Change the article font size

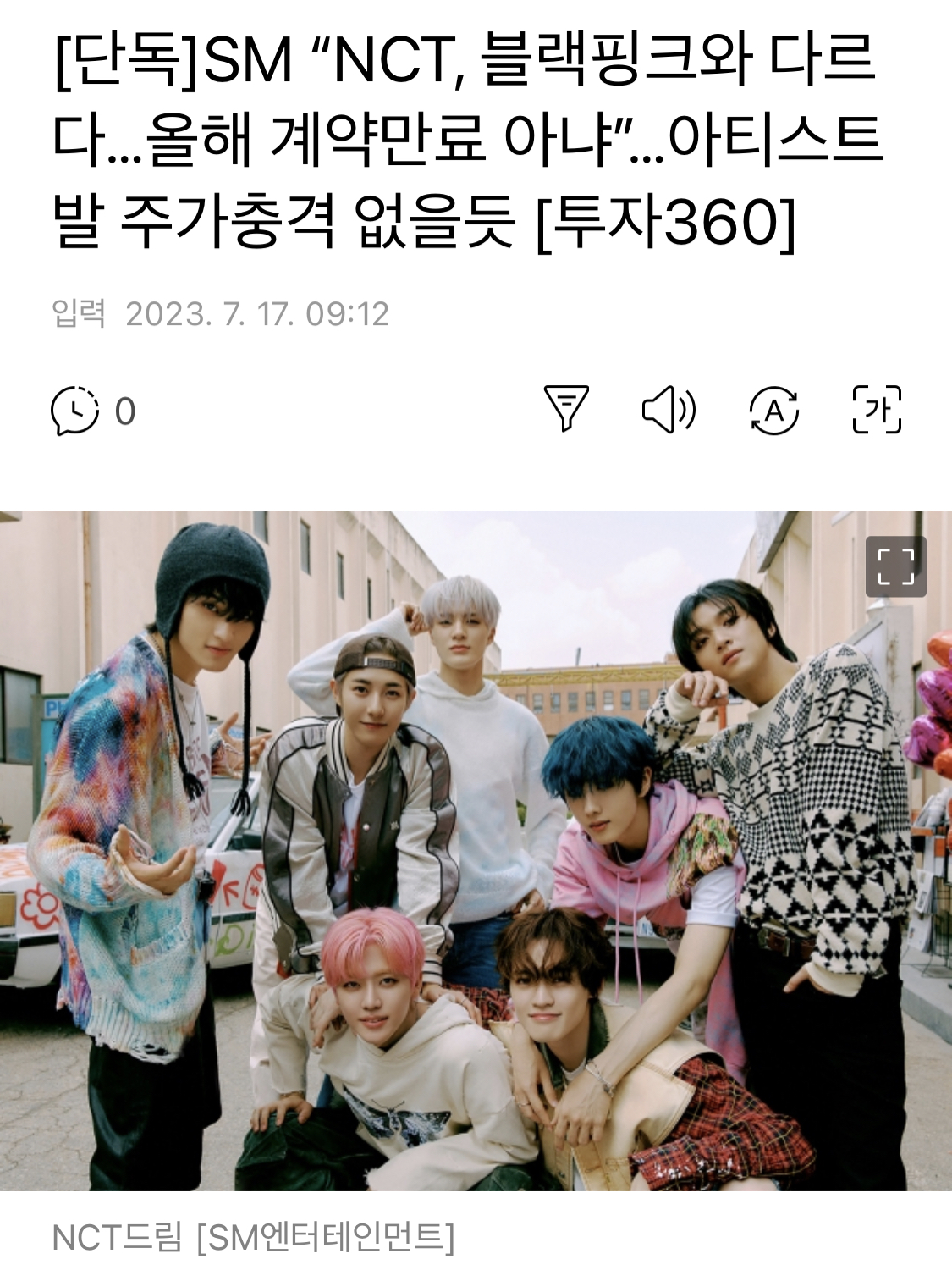point(877,410)
